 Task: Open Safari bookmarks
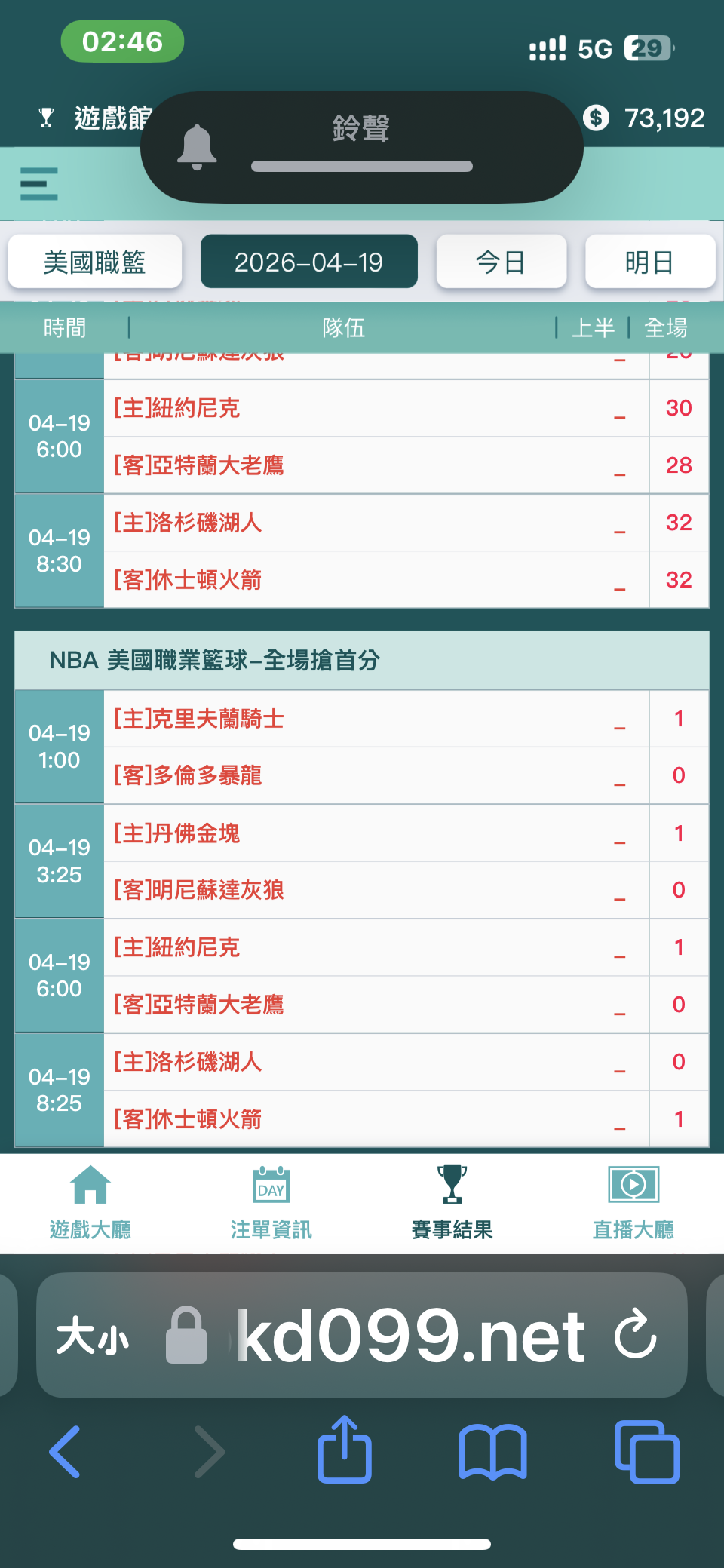(x=493, y=1451)
